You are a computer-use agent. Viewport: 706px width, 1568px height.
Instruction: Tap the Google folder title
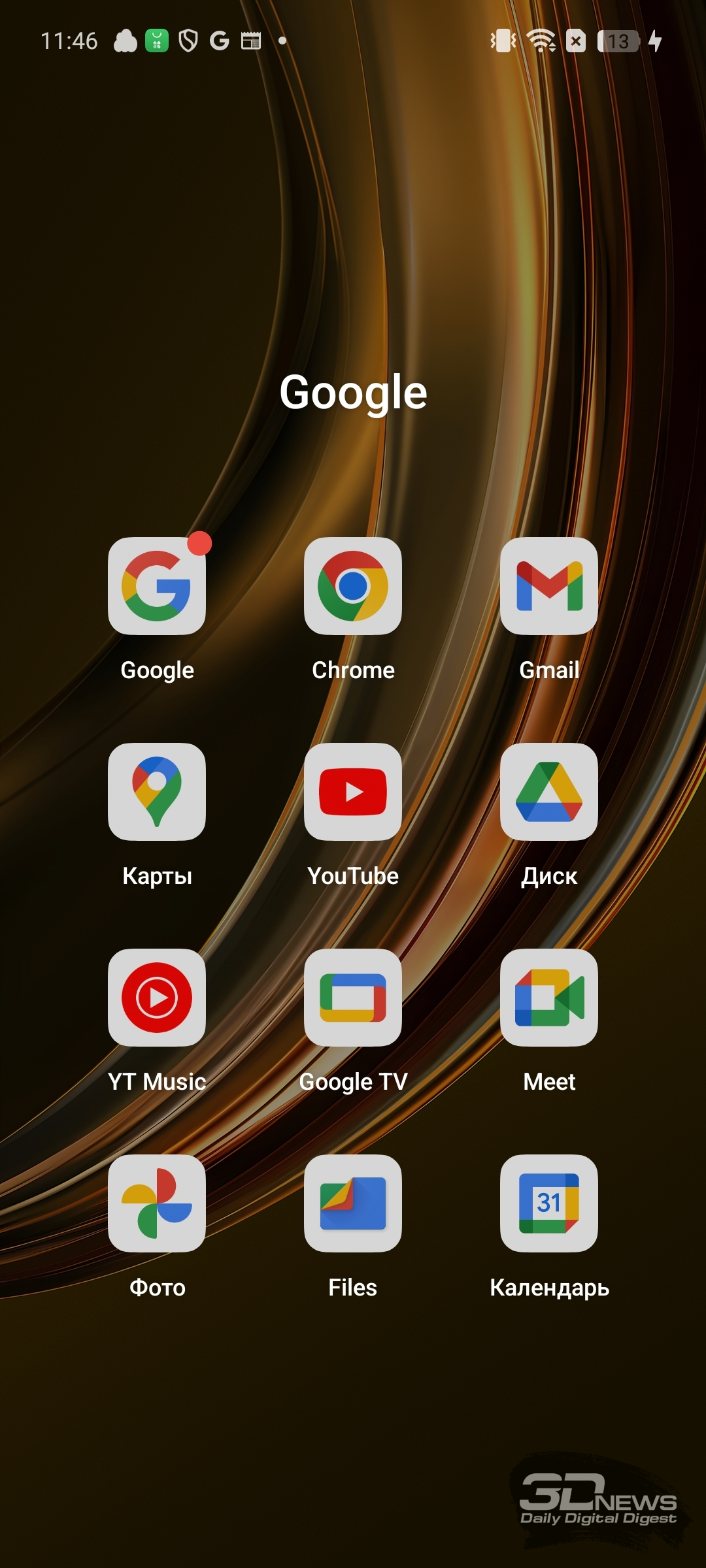353,393
